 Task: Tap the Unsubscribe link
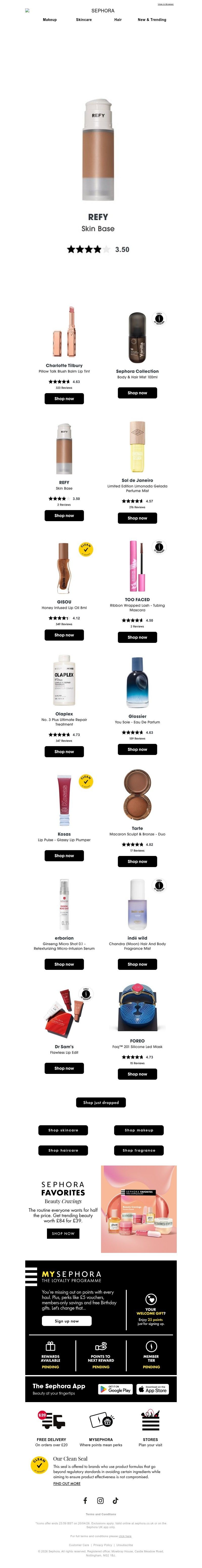(x=125, y=1545)
